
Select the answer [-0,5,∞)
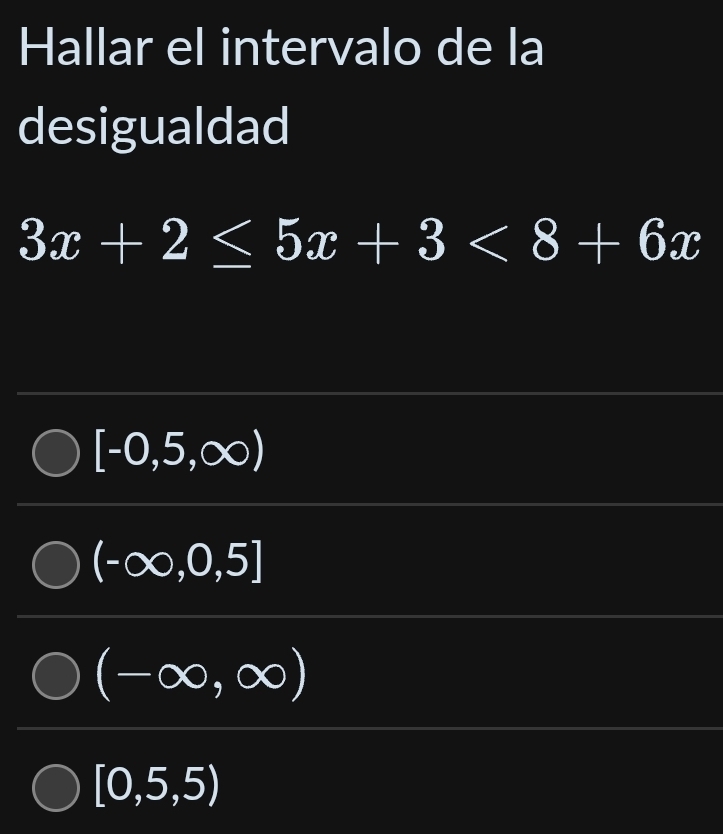coord(55,453)
